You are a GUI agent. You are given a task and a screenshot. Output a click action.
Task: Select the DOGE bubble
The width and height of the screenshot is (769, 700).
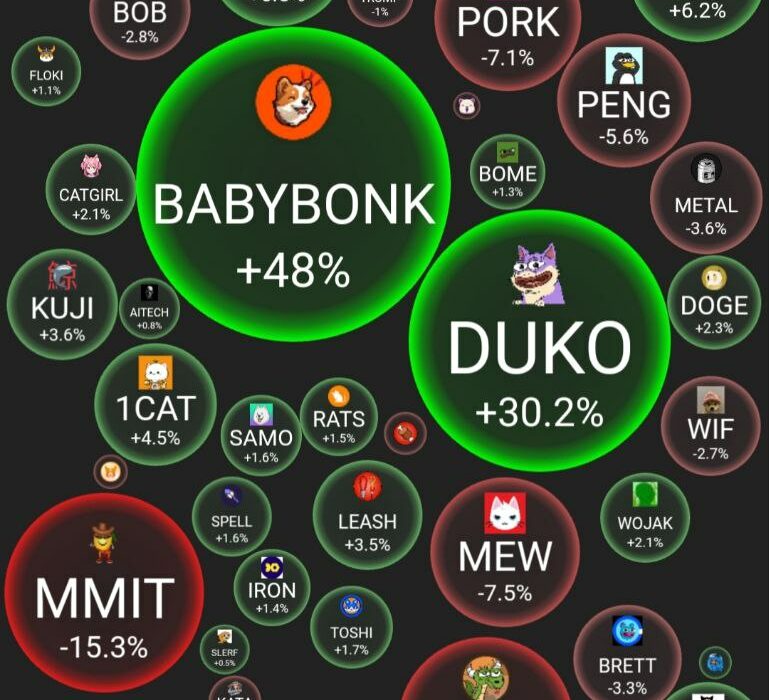pyautogui.click(x=714, y=302)
